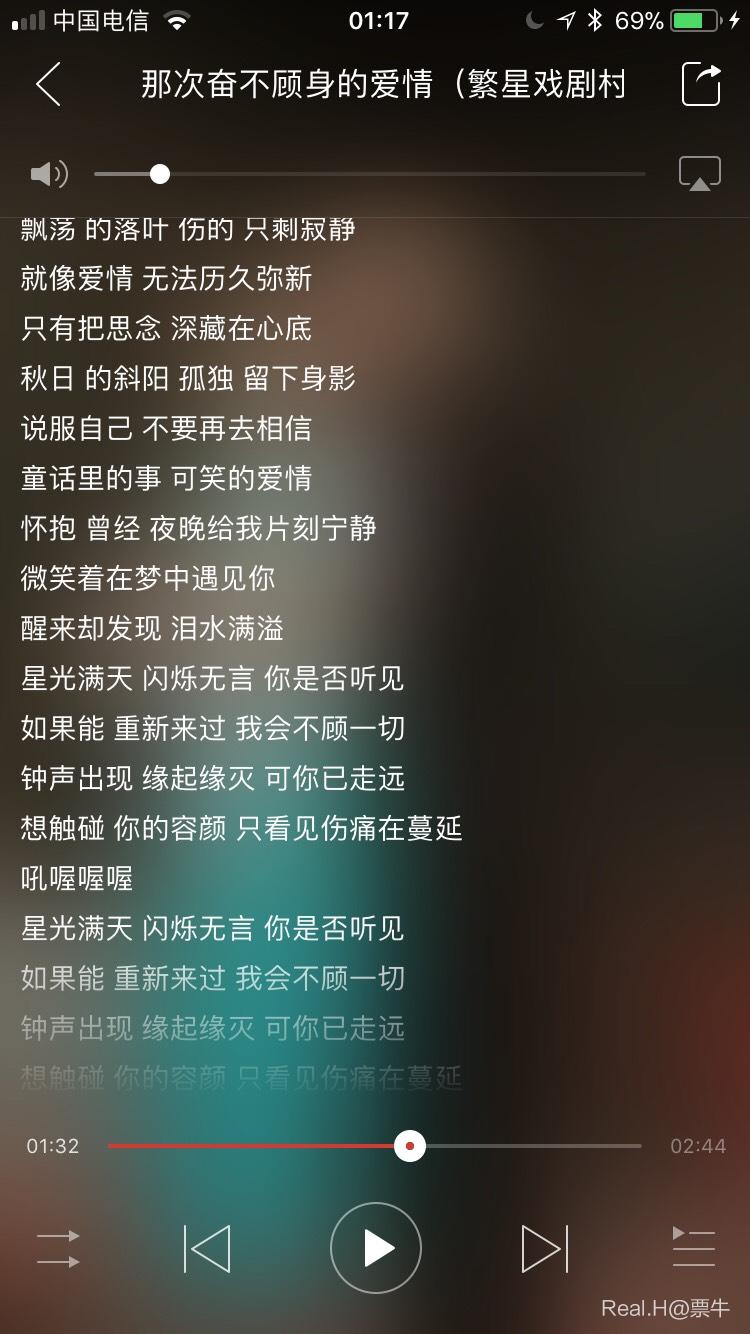
Task: Skip to the previous track
Action: [207, 1248]
